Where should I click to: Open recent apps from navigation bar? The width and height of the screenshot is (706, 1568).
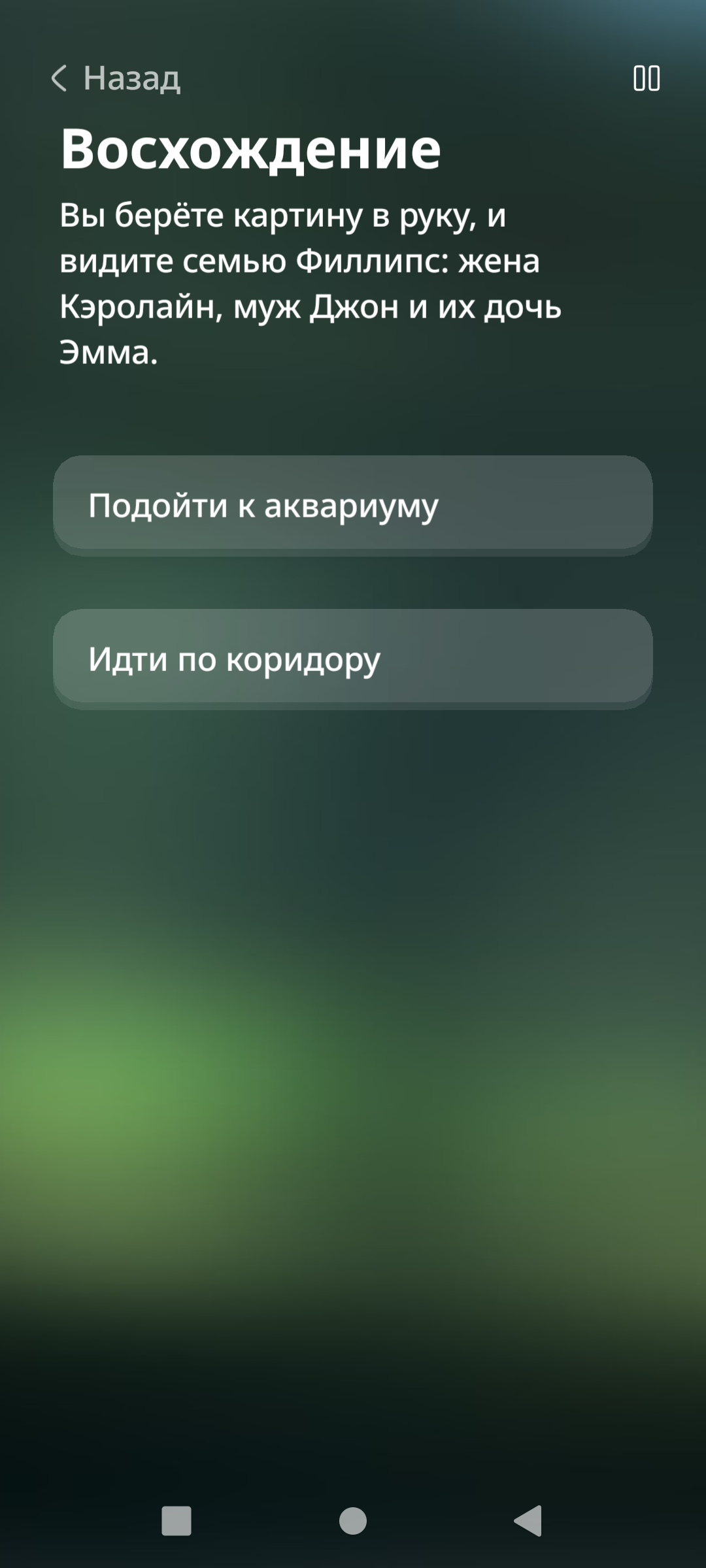click(x=176, y=1521)
